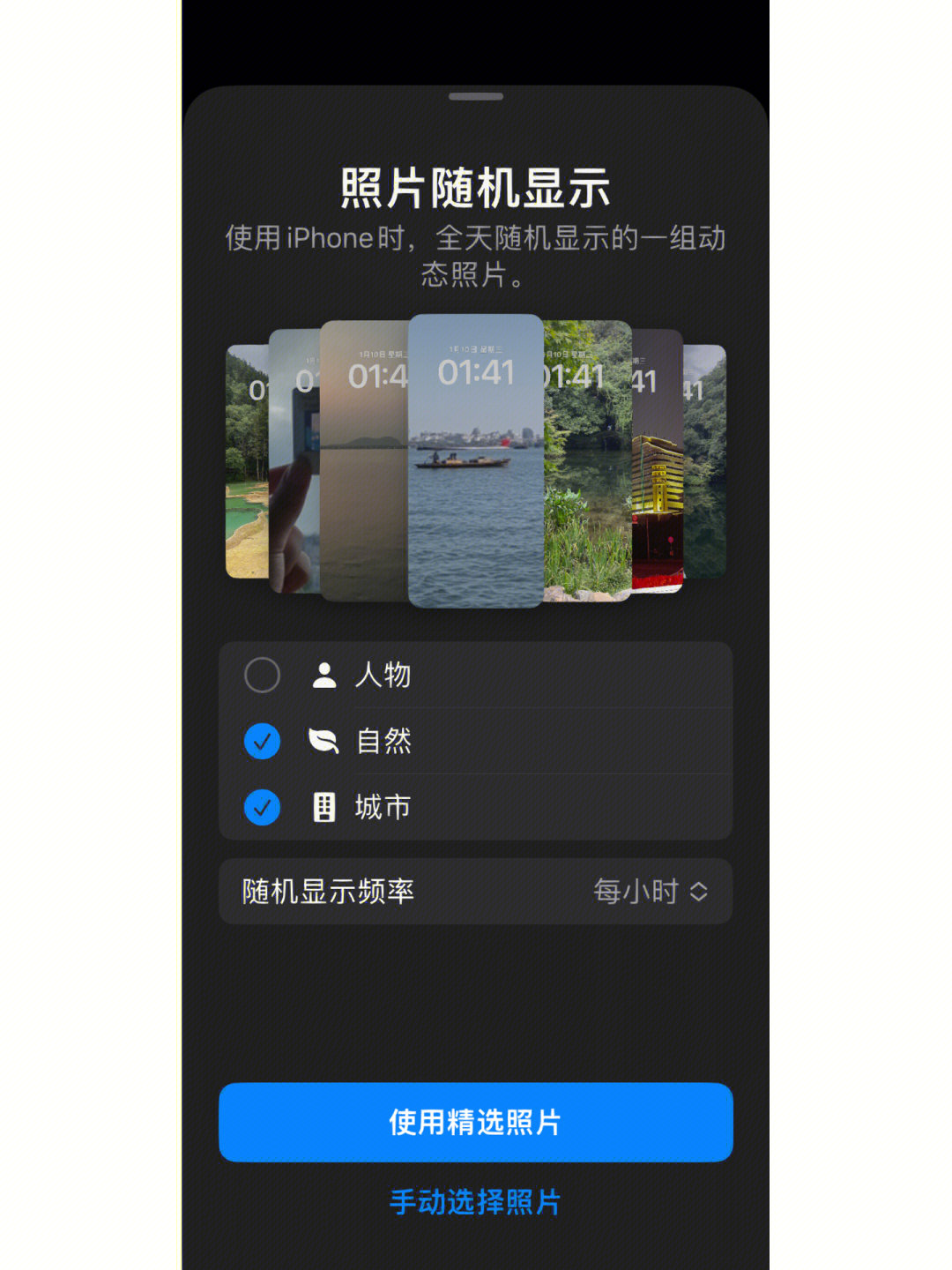Click the person icon beside 人物
Image resolution: width=952 pixels, height=1270 pixels.
coord(324,676)
